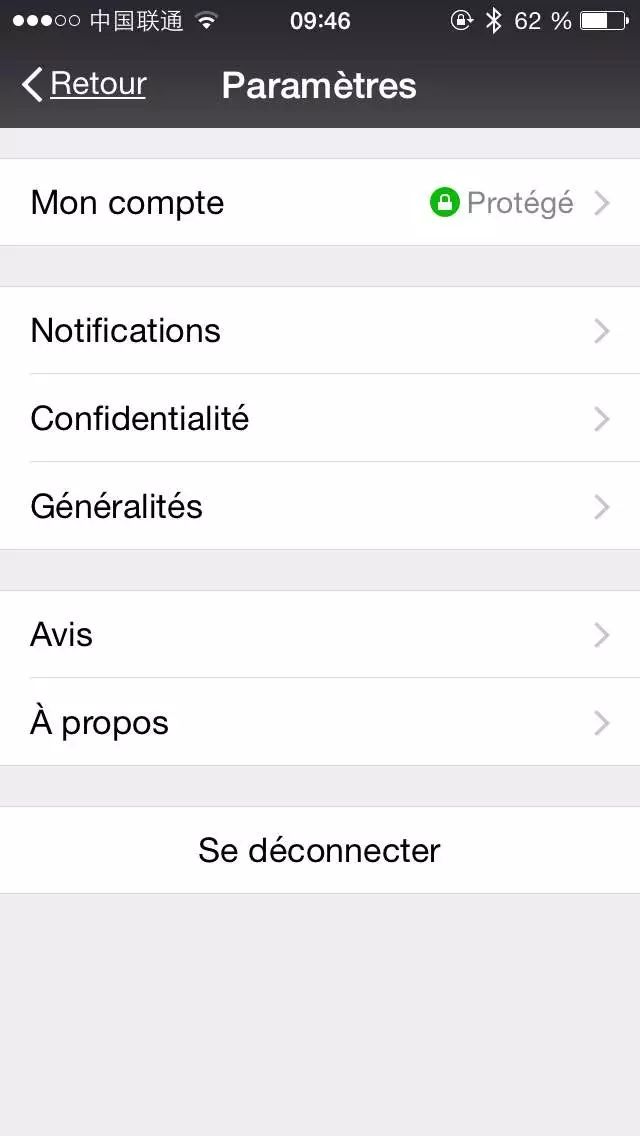640x1136 pixels.
Task: Tap Se déconnecter to log out
Action: (x=320, y=850)
